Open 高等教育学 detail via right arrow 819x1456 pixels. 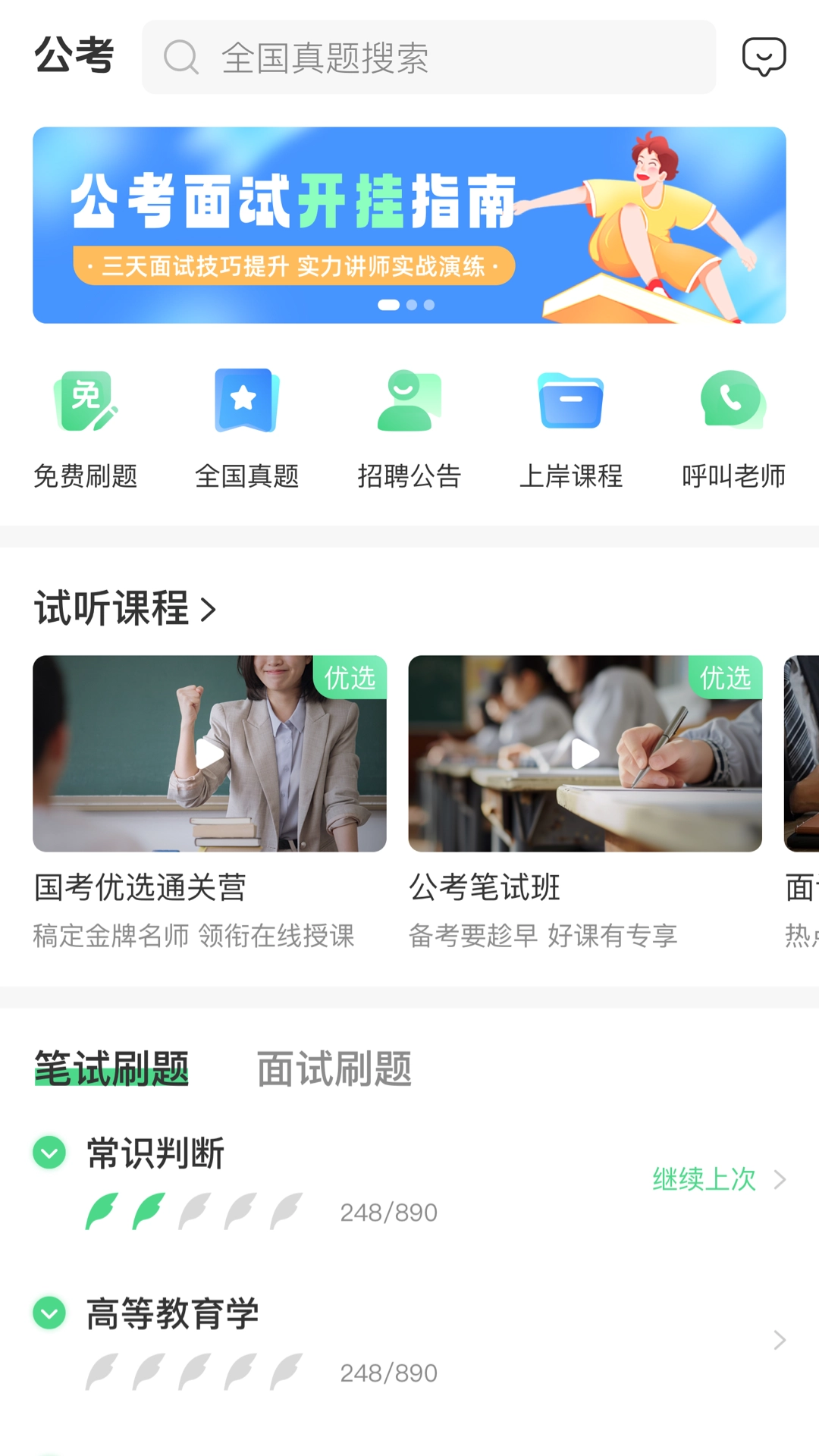pos(780,1340)
